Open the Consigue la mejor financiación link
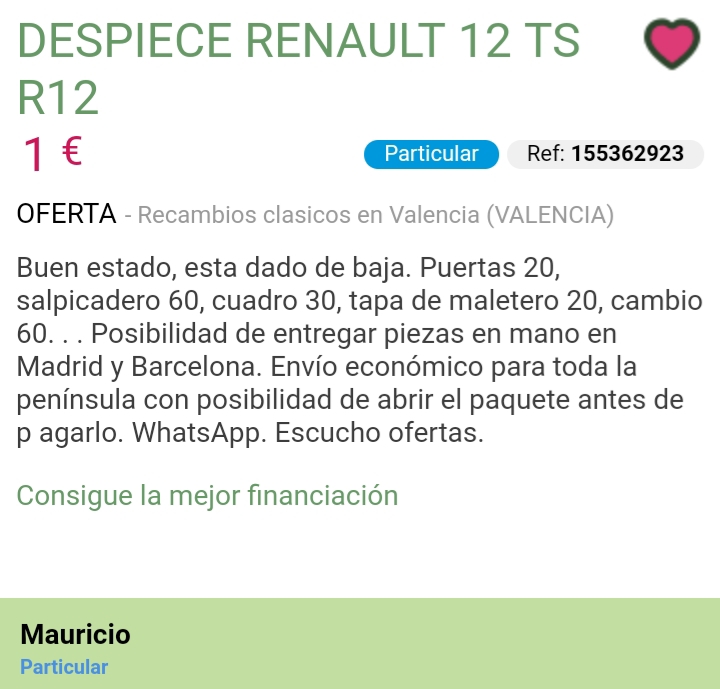This screenshot has height=689, width=720. coord(207,495)
